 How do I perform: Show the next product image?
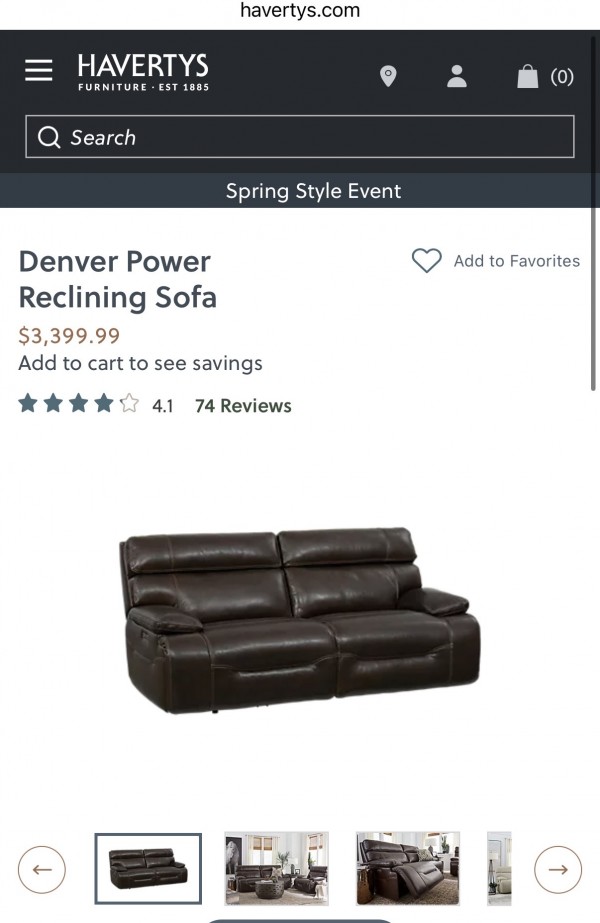[x=558, y=869]
